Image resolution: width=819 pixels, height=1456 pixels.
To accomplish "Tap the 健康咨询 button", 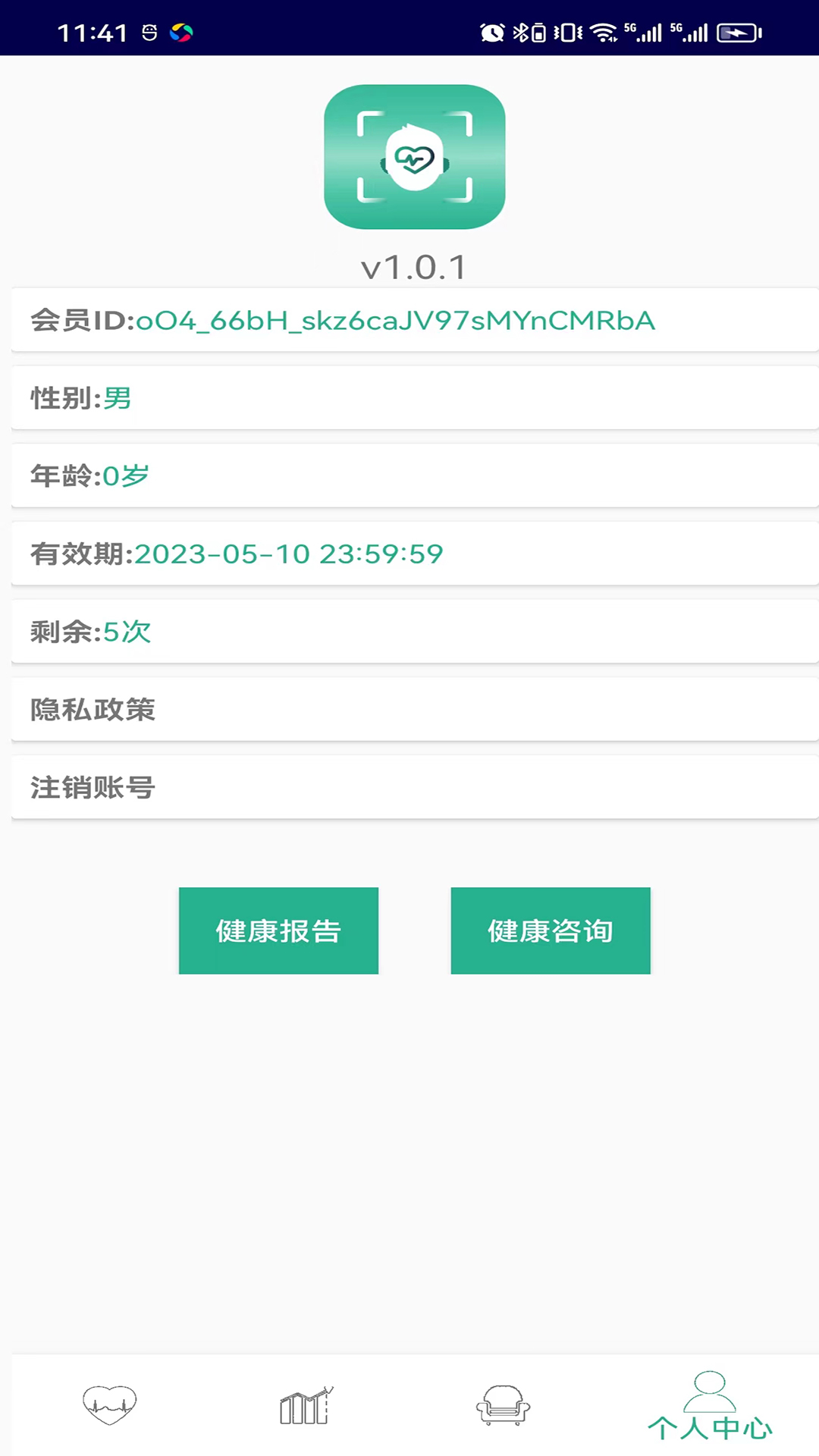I will pos(551,930).
